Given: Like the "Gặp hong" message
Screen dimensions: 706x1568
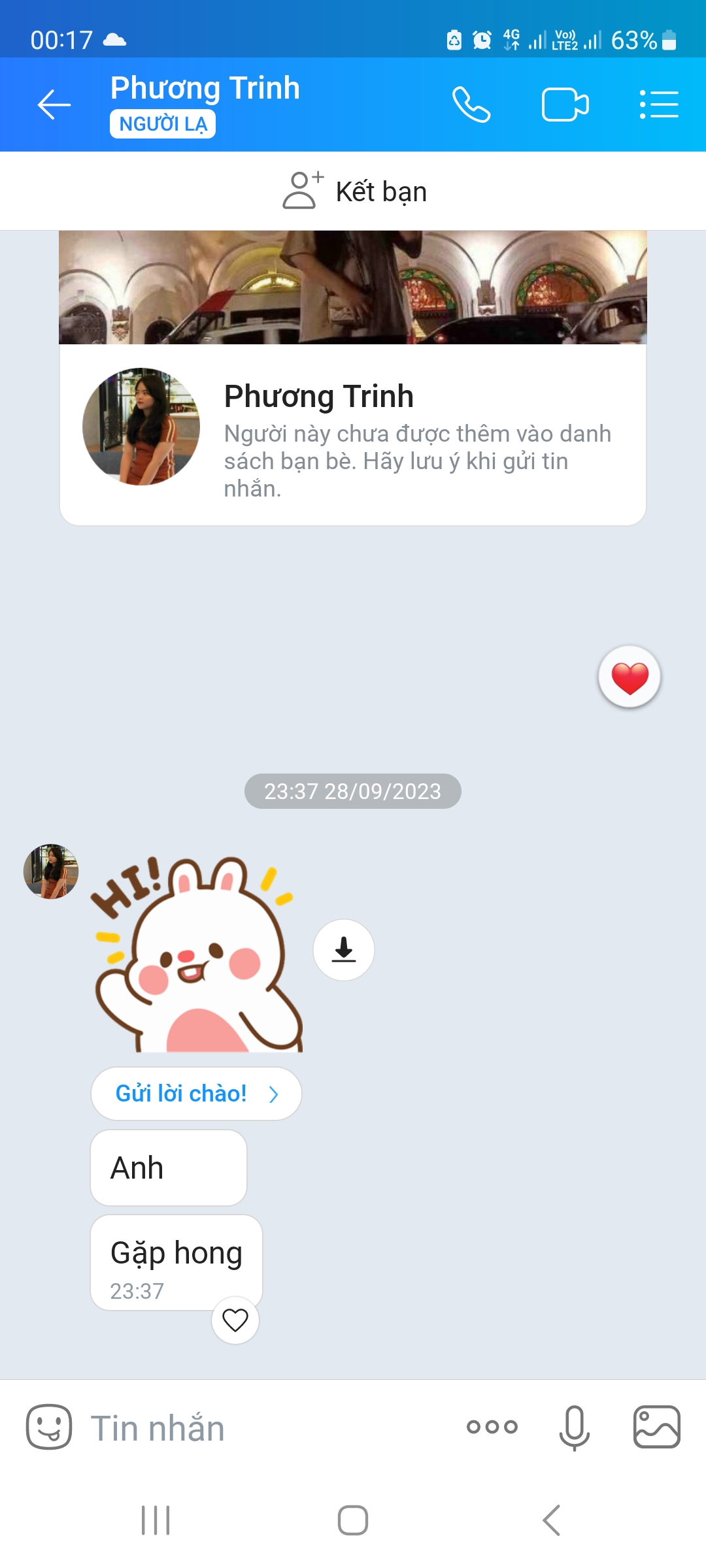Looking at the screenshot, I should pos(235,1320).
